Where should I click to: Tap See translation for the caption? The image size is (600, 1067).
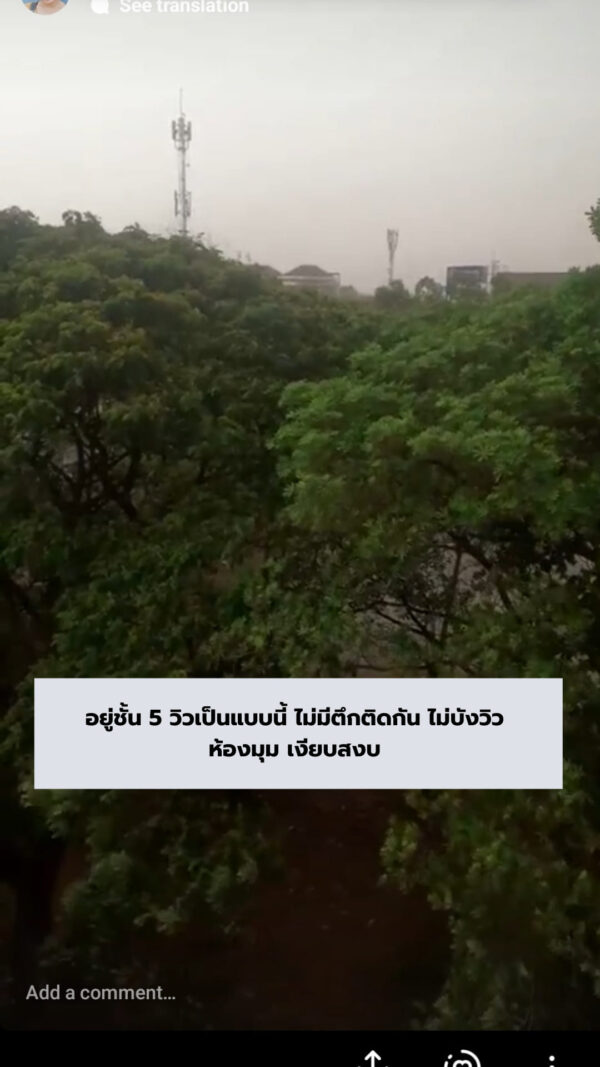point(183,7)
